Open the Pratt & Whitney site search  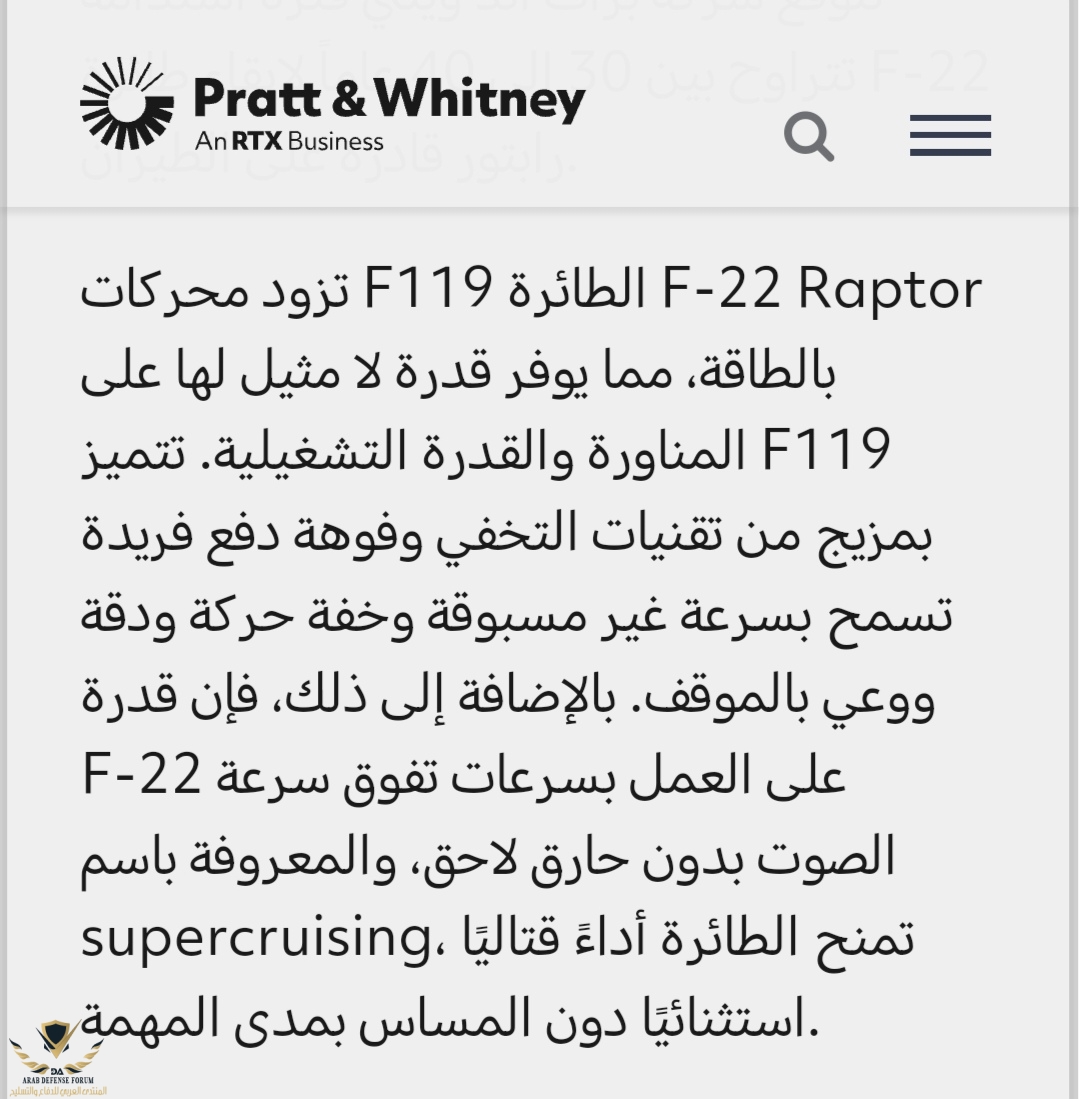808,135
